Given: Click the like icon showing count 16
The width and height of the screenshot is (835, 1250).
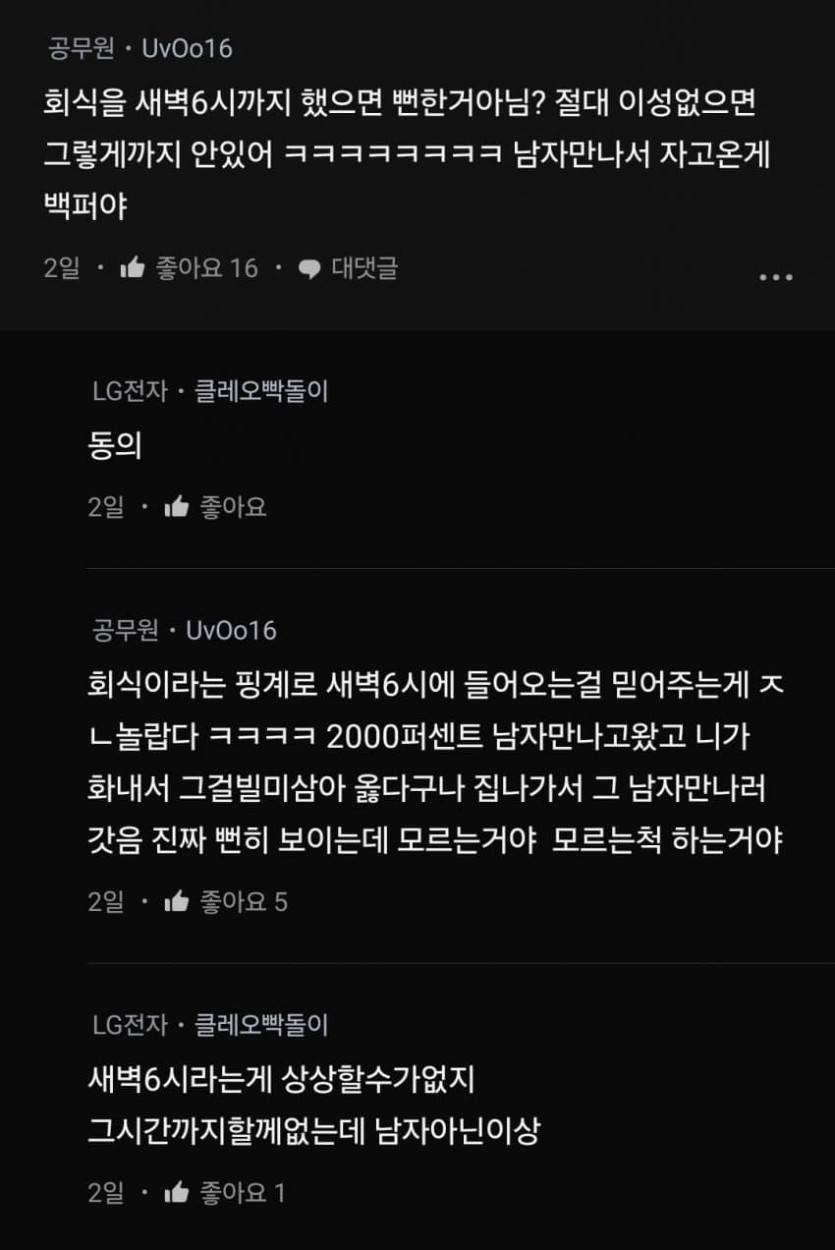Looking at the screenshot, I should click(x=179, y=267).
